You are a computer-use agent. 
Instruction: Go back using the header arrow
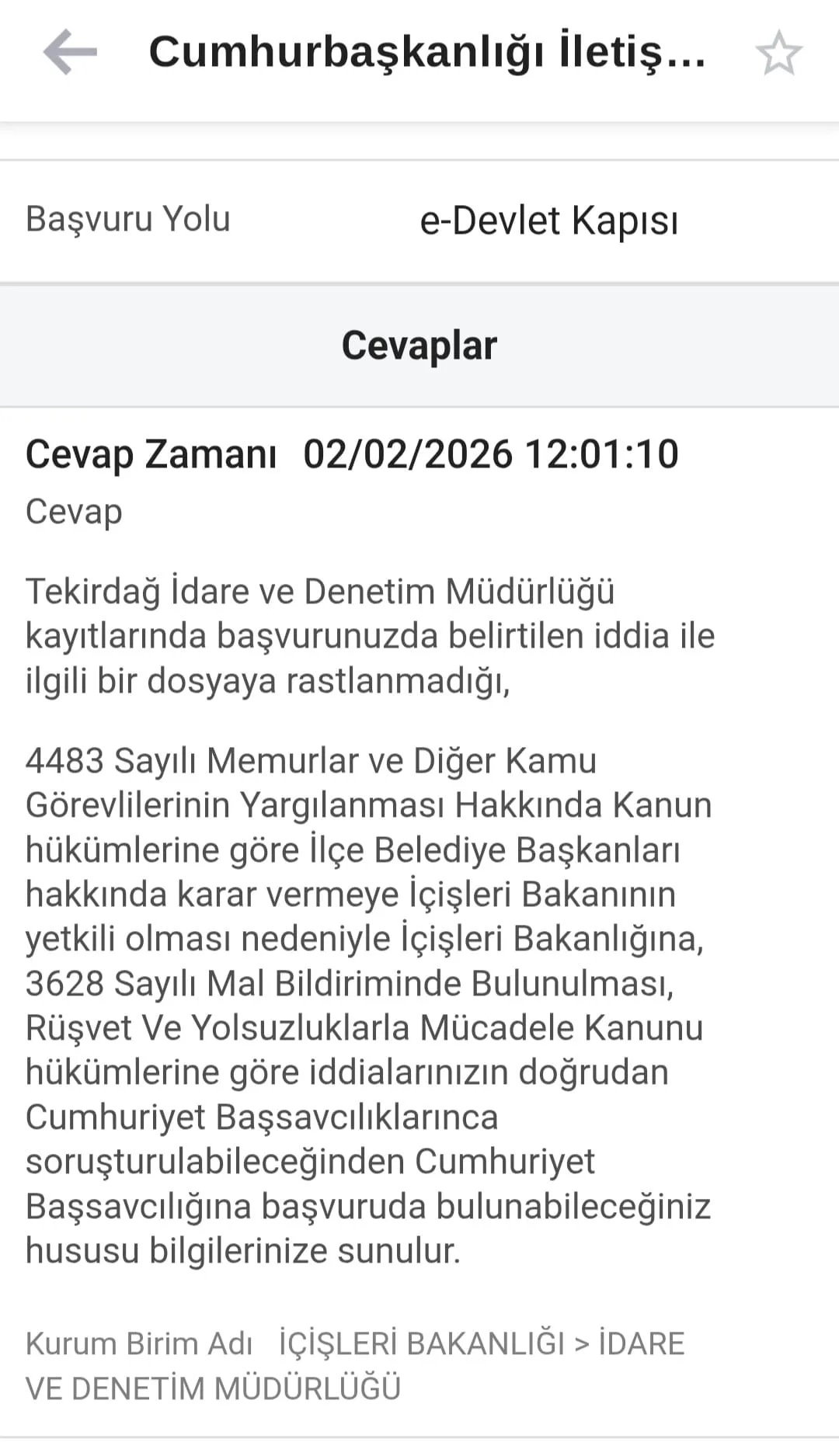click(x=70, y=52)
